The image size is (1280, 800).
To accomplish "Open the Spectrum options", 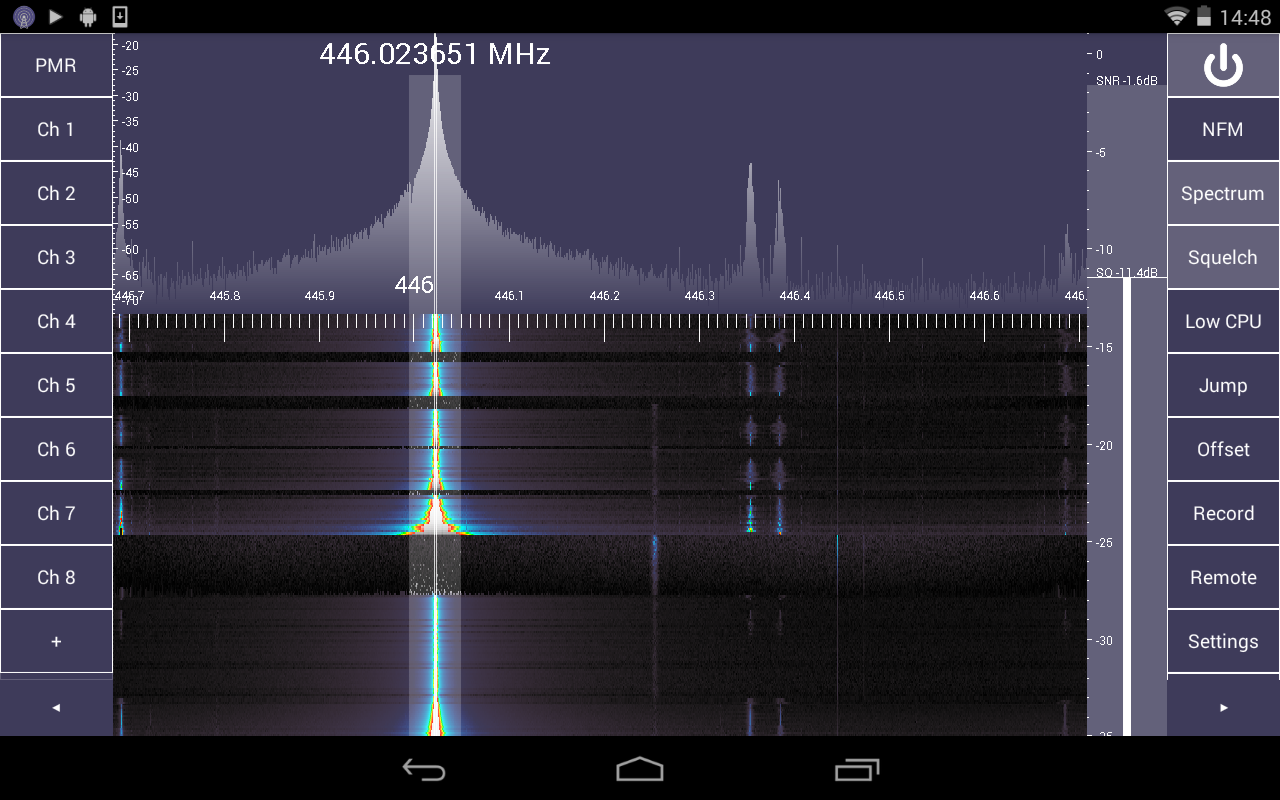I will click(1223, 194).
